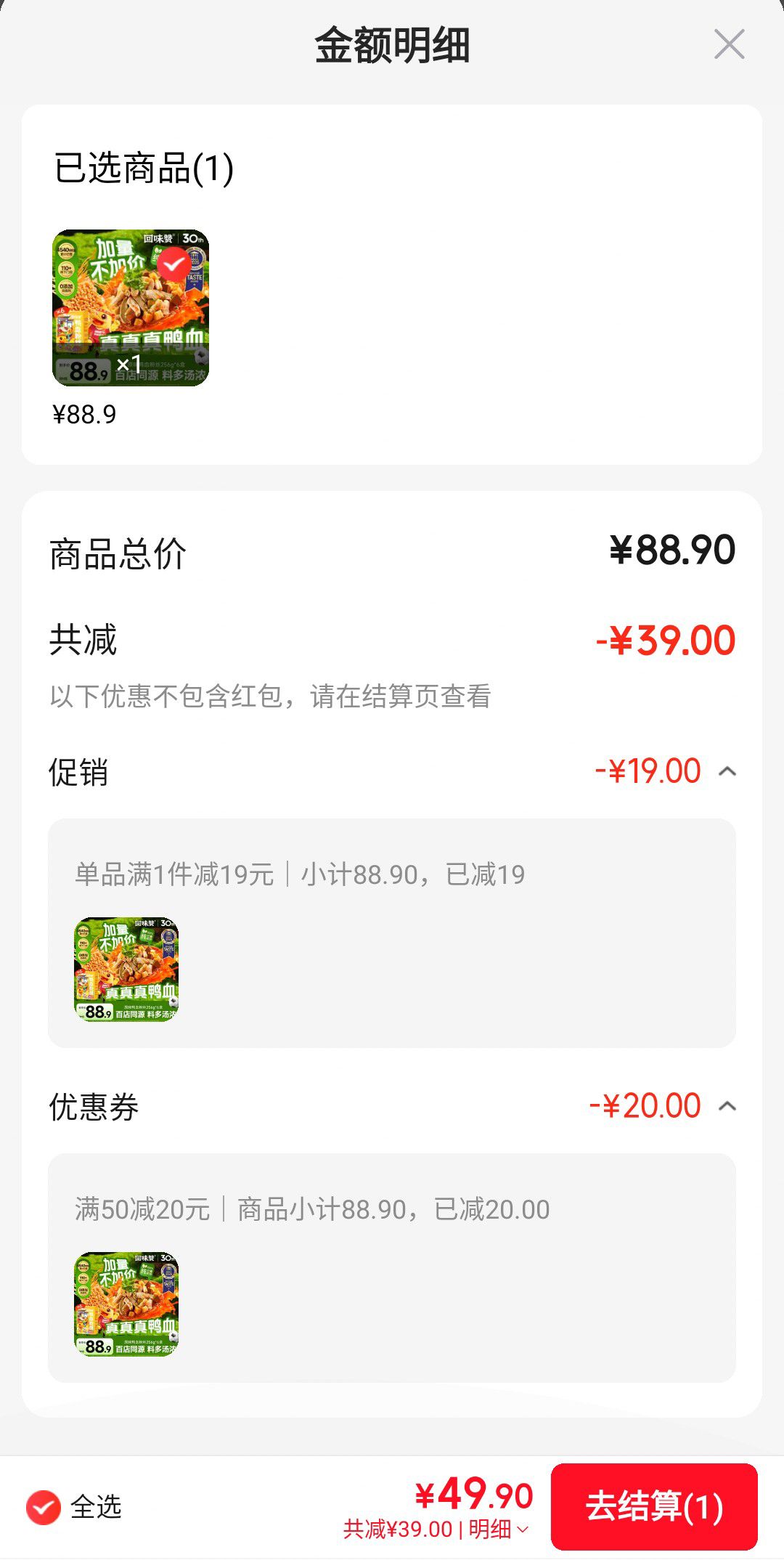Toggle the 全选 checkbox

pyautogui.click(x=44, y=1508)
